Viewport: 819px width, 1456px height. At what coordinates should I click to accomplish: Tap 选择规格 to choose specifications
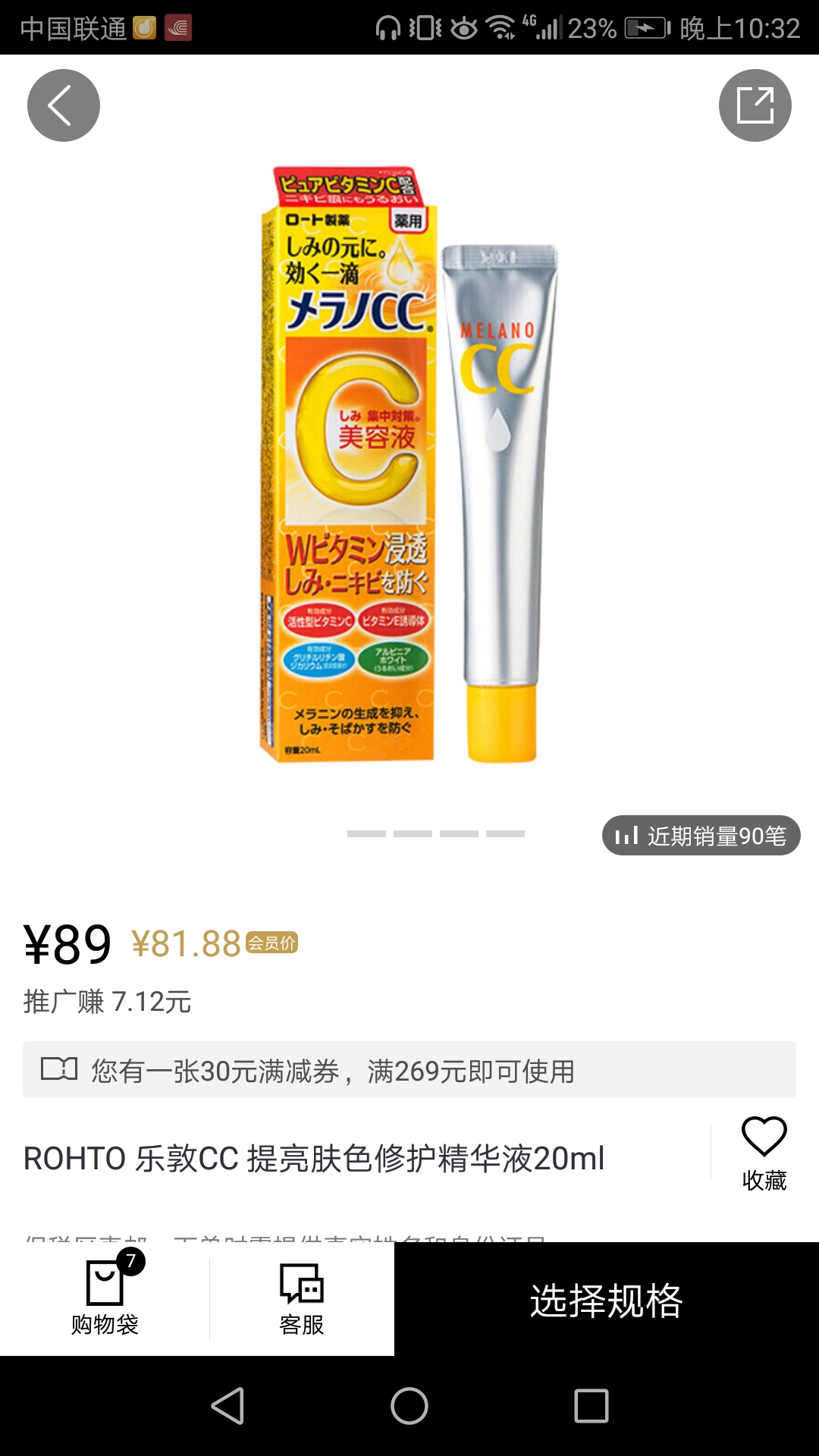coord(607,1300)
